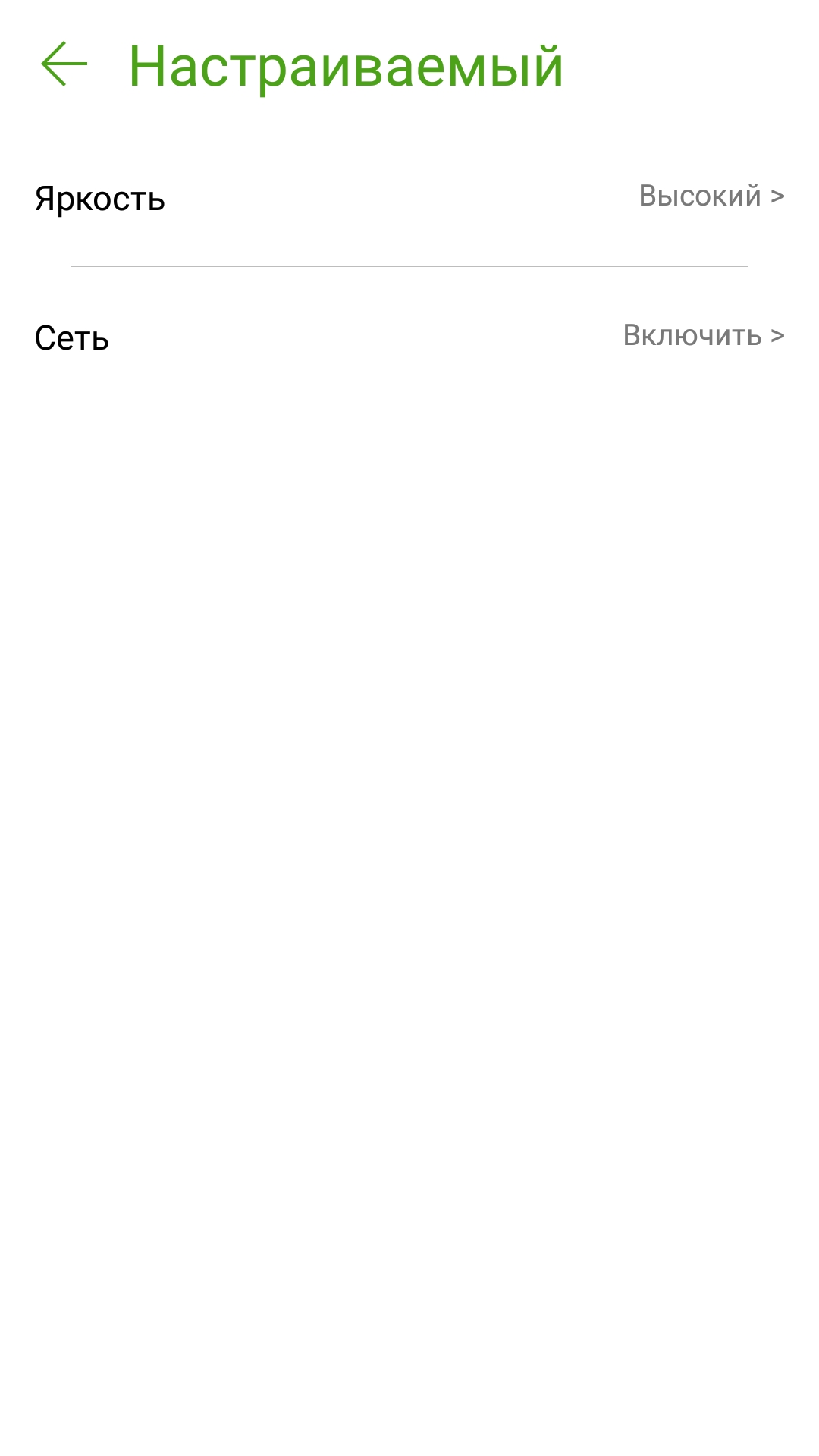819x1456 pixels.
Task: Go back using the green arrow
Action: tap(64, 64)
